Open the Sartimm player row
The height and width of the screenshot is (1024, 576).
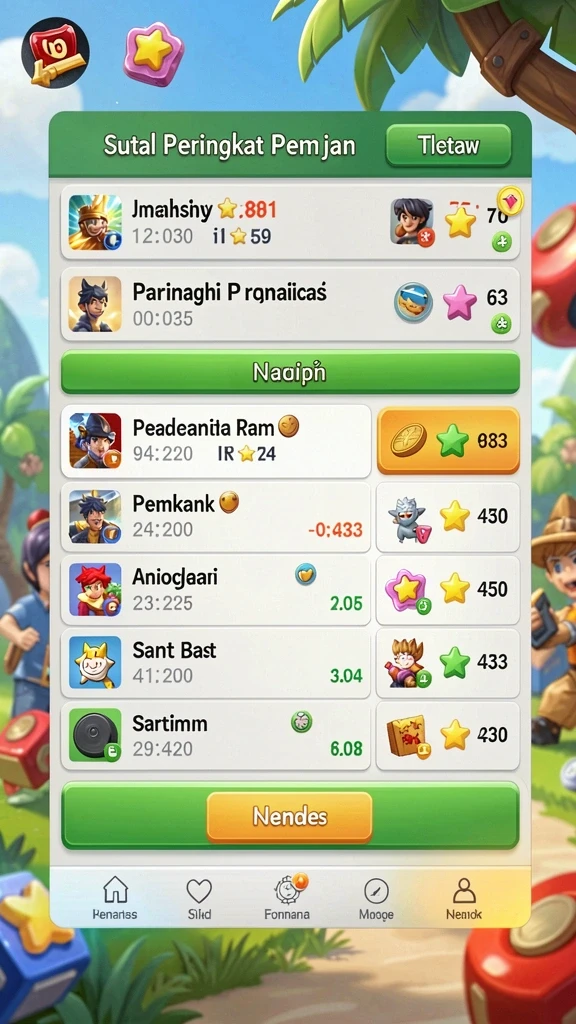point(216,735)
